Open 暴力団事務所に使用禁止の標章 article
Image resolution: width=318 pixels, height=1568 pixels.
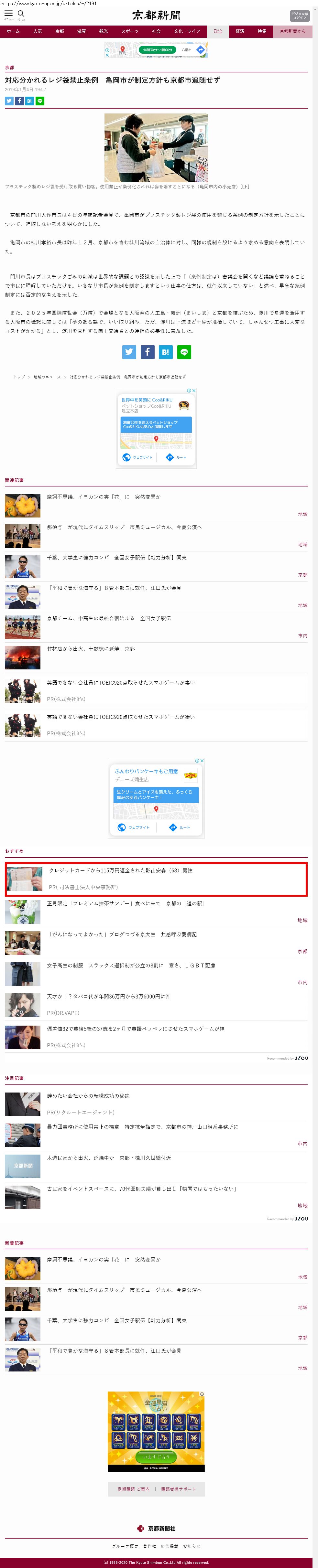tap(142, 1127)
